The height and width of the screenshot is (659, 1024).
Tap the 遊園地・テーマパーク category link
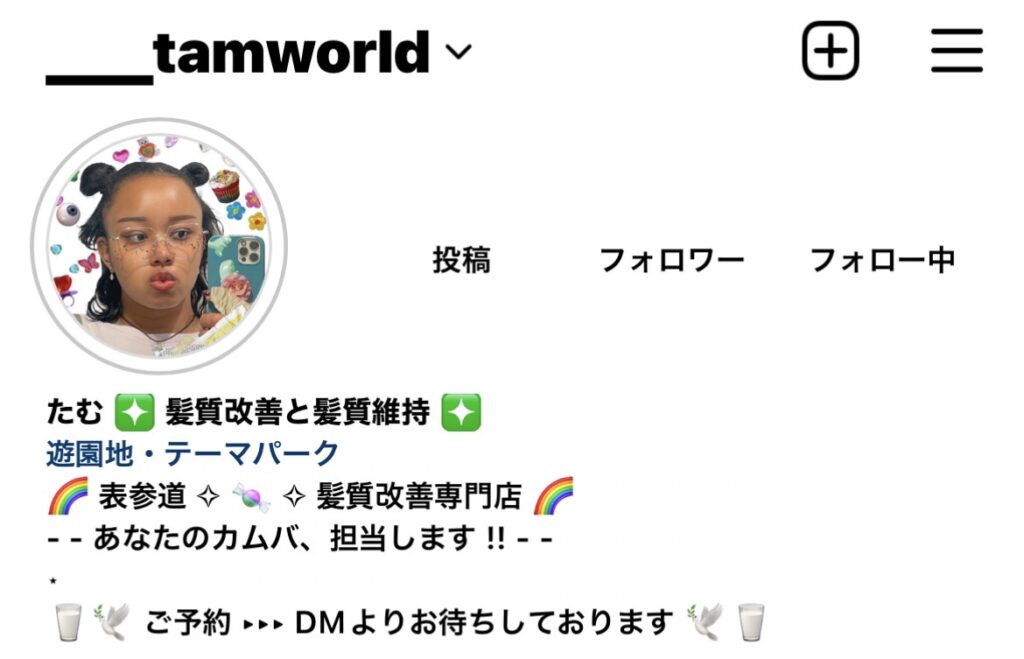click(x=193, y=454)
